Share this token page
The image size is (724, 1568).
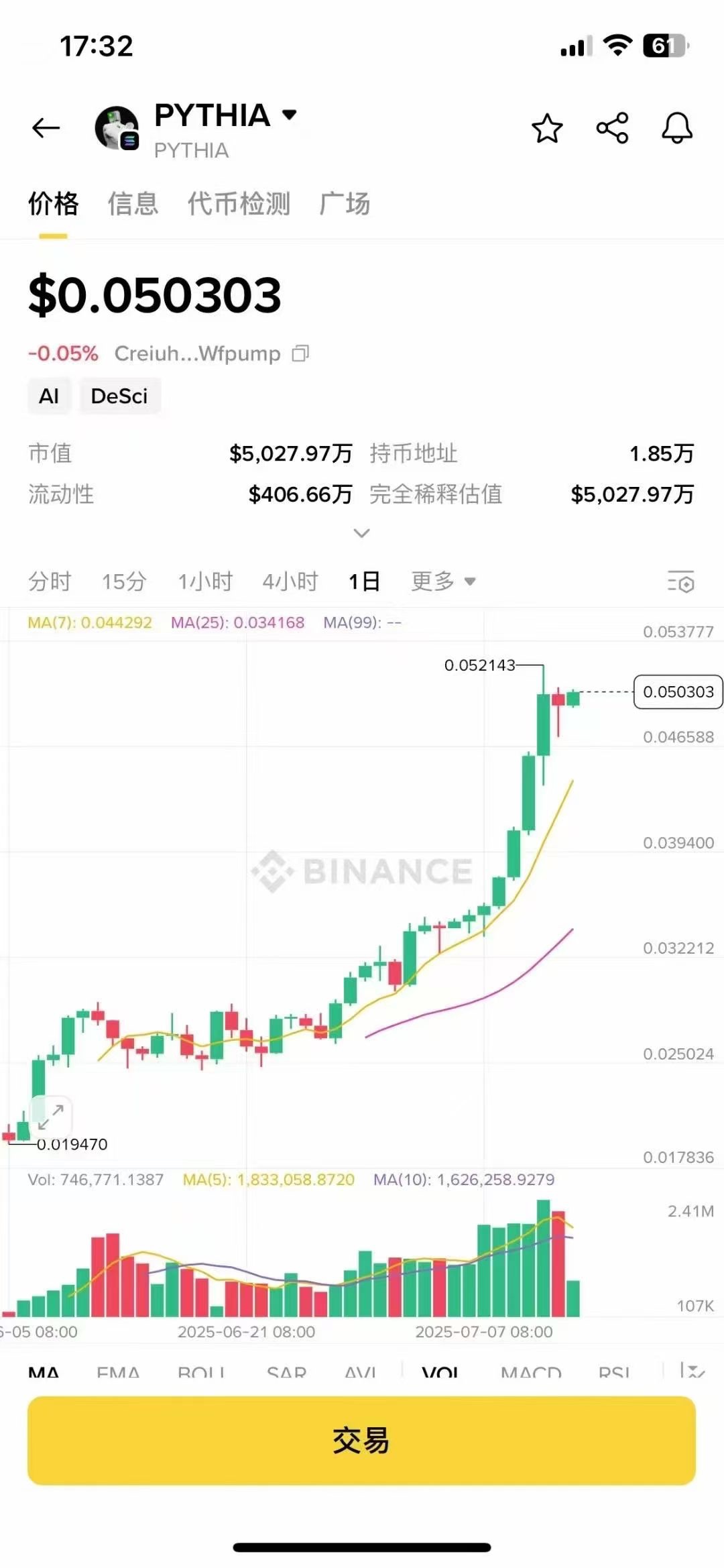tap(612, 128)
